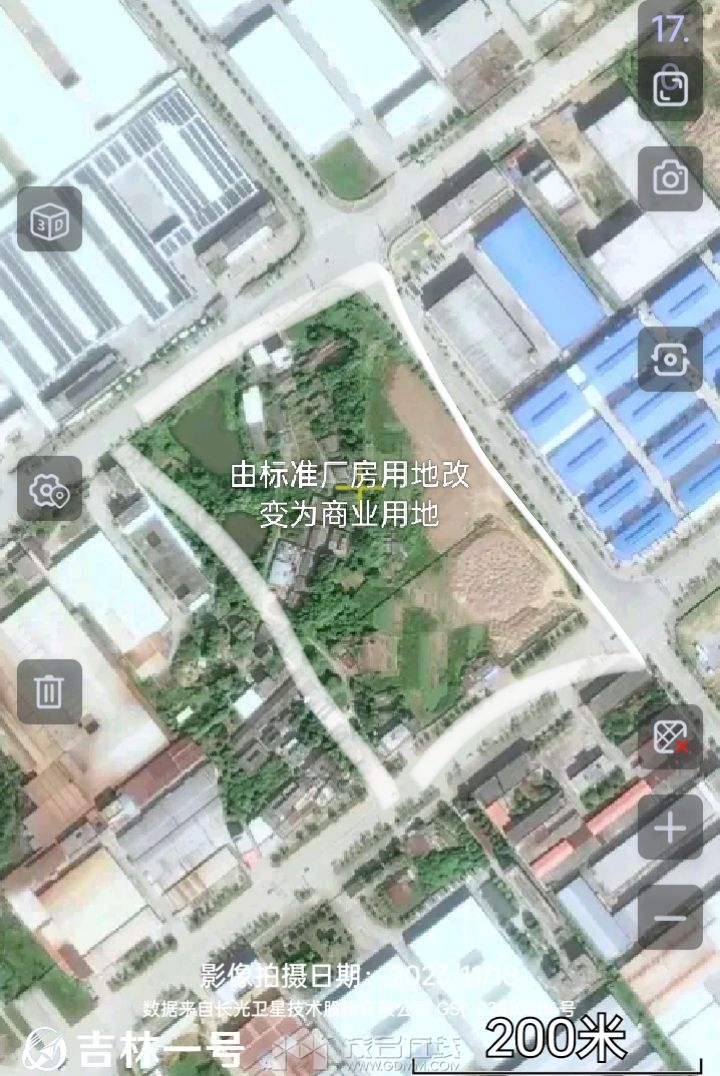
Task: Zoom in with the plus button
Action: click(x=670, y=827)
